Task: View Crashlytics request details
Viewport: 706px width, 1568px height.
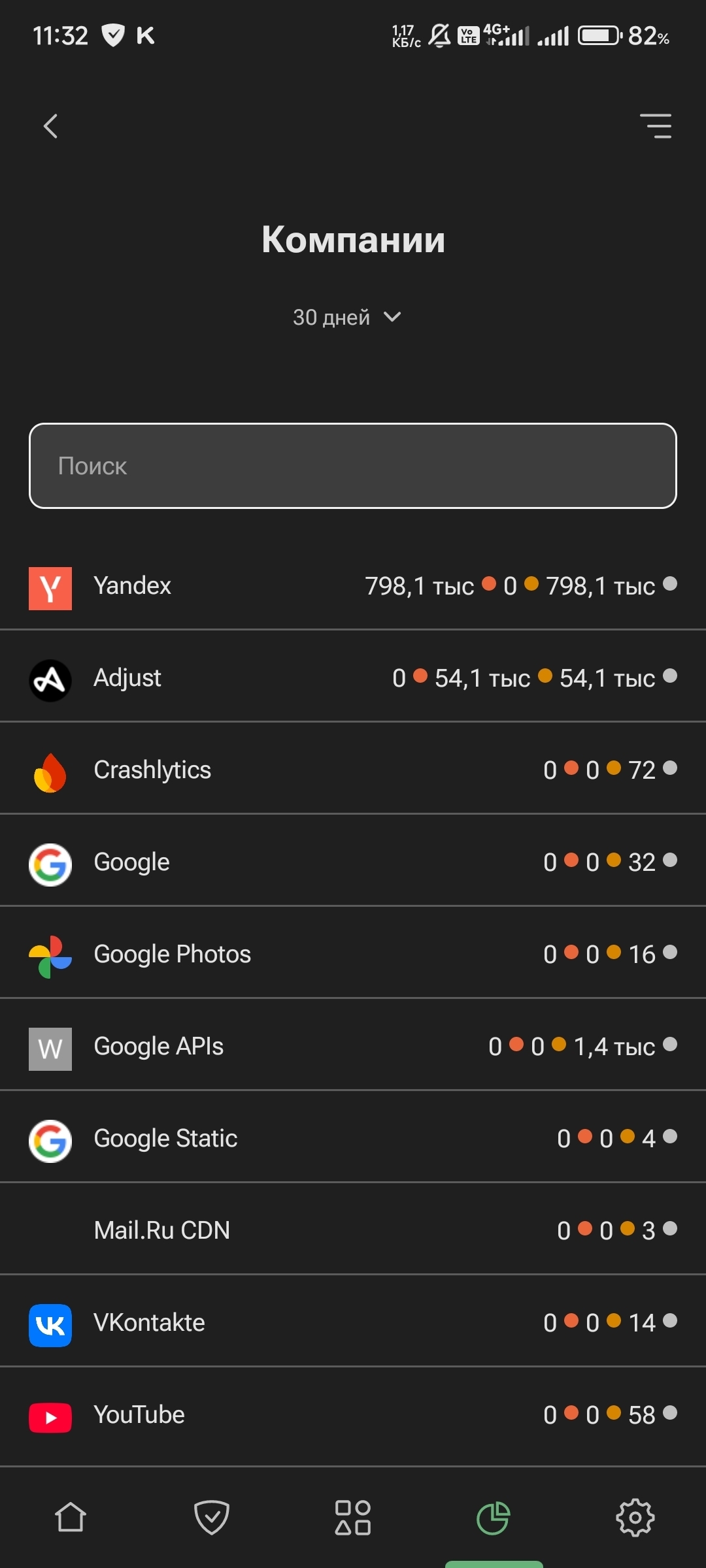Action: (353, 770)
